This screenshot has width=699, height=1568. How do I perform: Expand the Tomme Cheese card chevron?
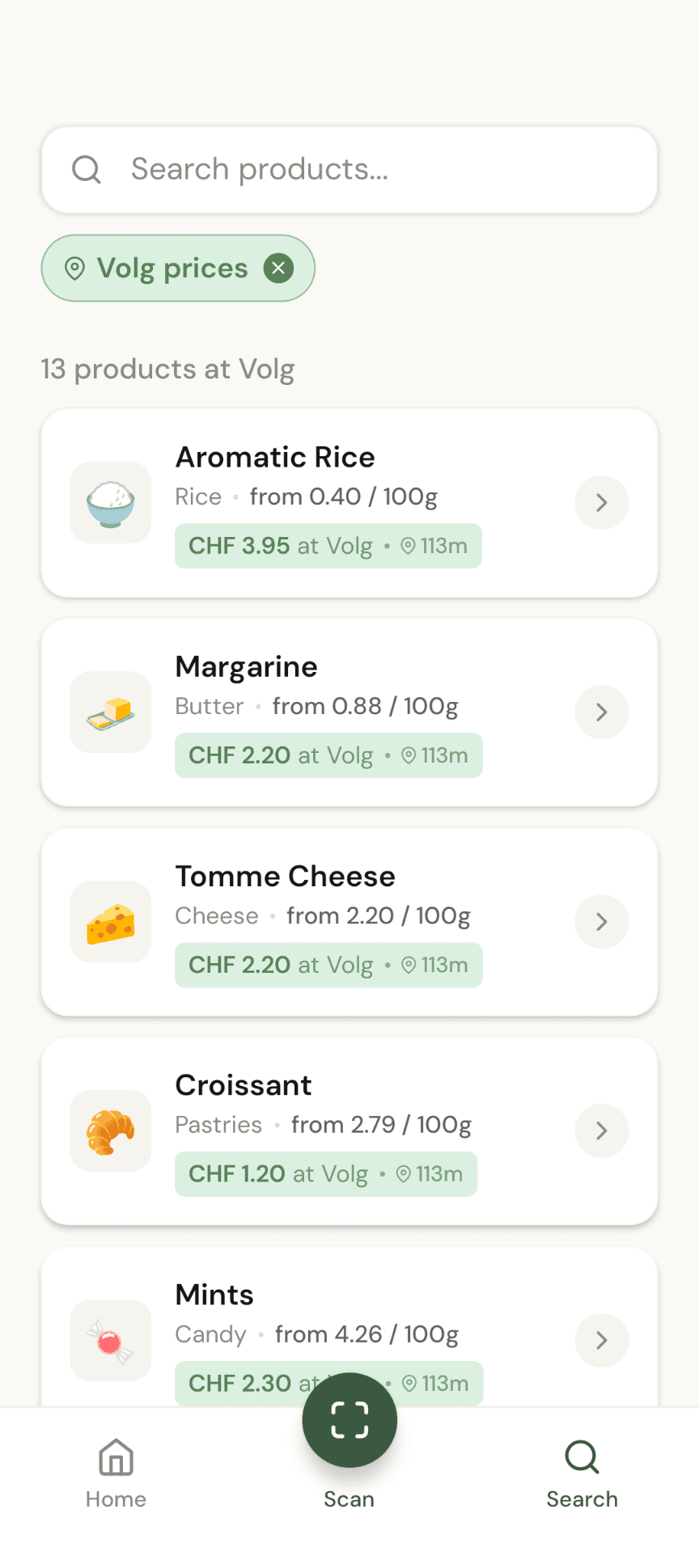[x=601, y=921]
